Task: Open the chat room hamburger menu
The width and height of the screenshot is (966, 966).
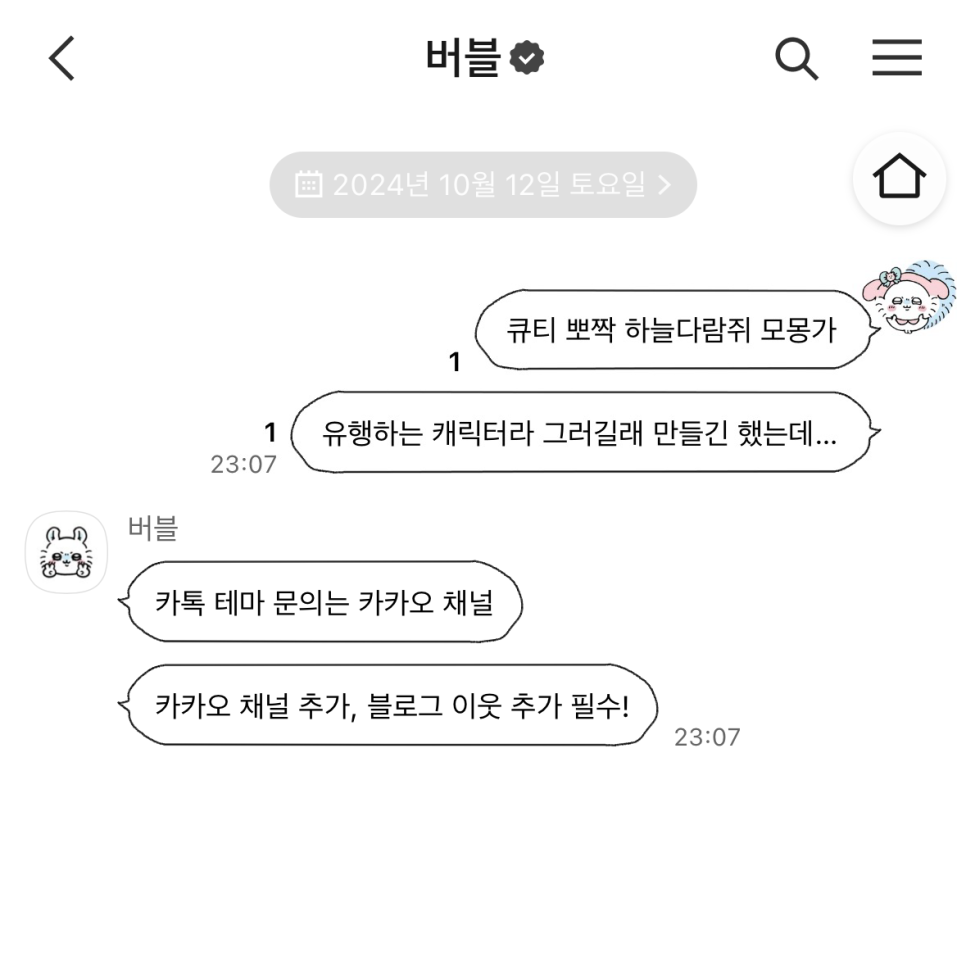Action: tap(896, 59)
